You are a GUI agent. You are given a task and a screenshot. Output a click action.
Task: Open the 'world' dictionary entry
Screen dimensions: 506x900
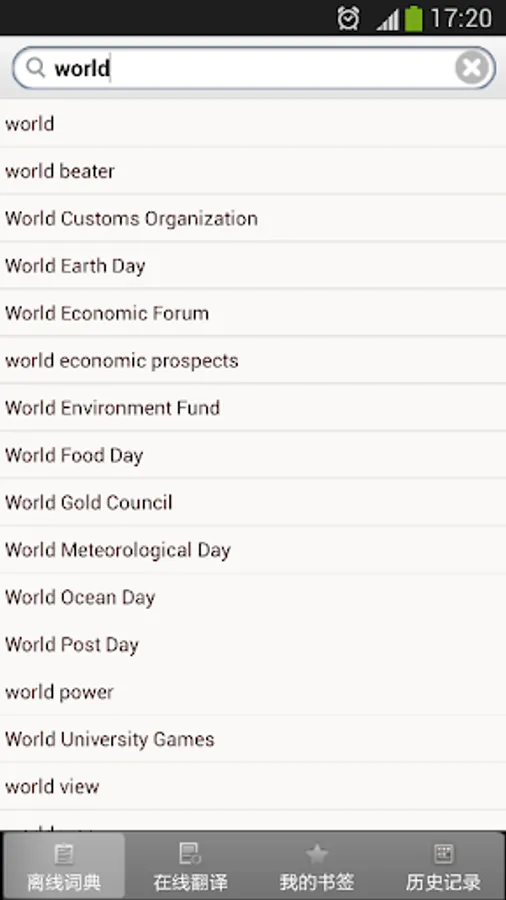click(253, 123)
